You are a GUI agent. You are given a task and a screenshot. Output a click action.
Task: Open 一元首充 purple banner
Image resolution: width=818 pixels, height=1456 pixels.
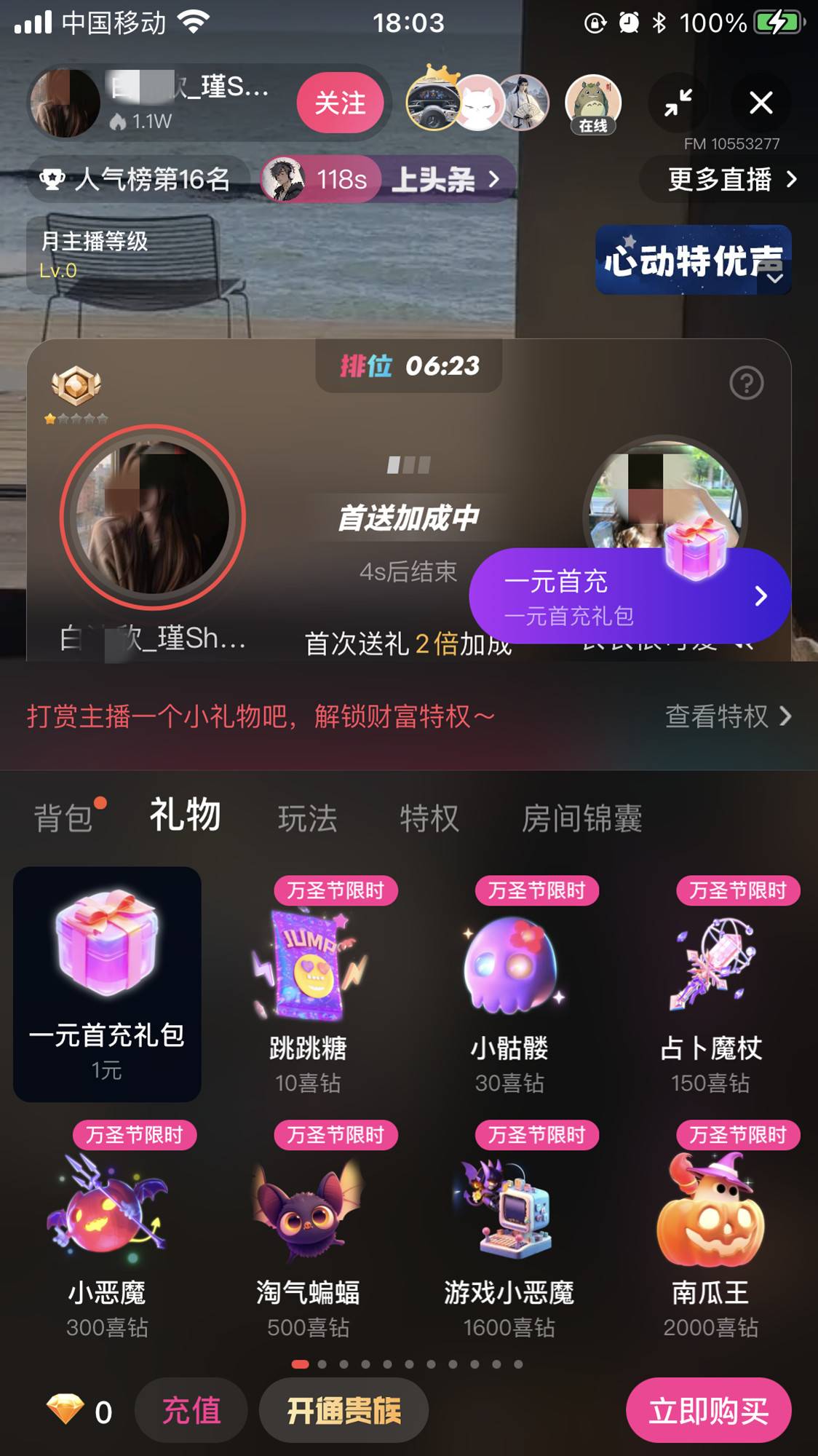click(x=630, y=597)
